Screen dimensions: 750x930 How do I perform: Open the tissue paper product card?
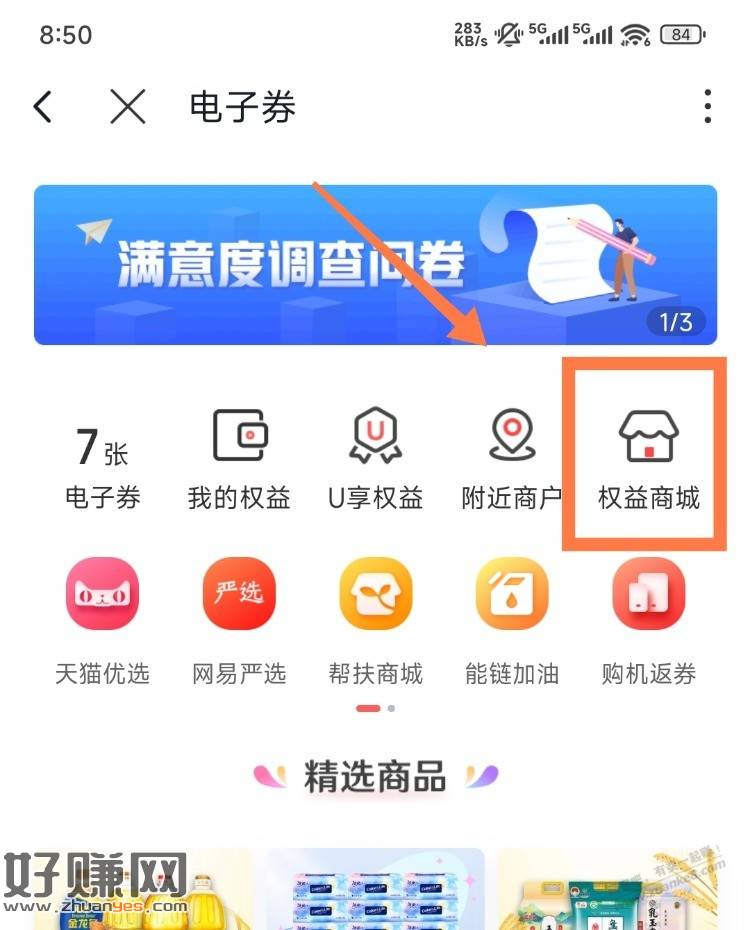coord(375,890)
